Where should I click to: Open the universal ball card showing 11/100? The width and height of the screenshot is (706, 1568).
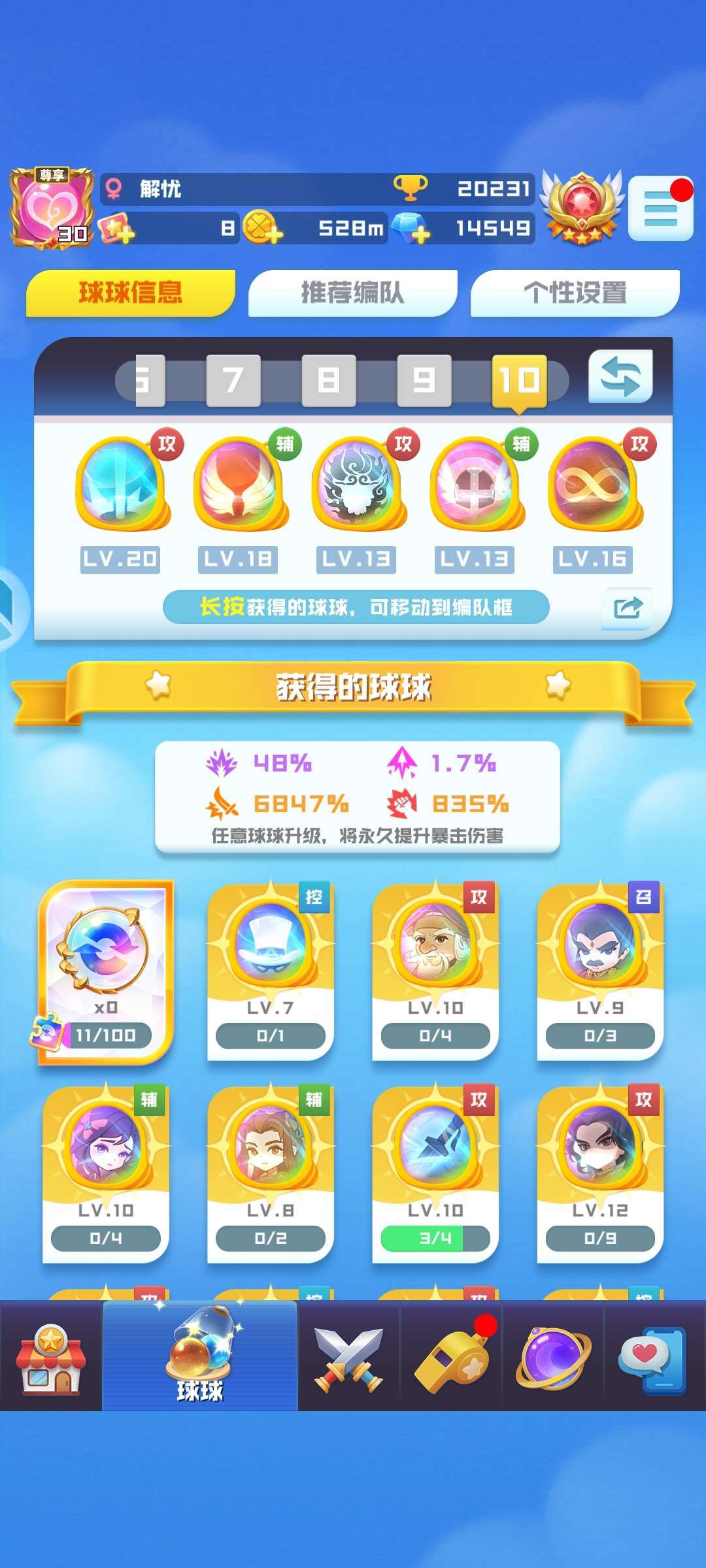pos(106,972)
